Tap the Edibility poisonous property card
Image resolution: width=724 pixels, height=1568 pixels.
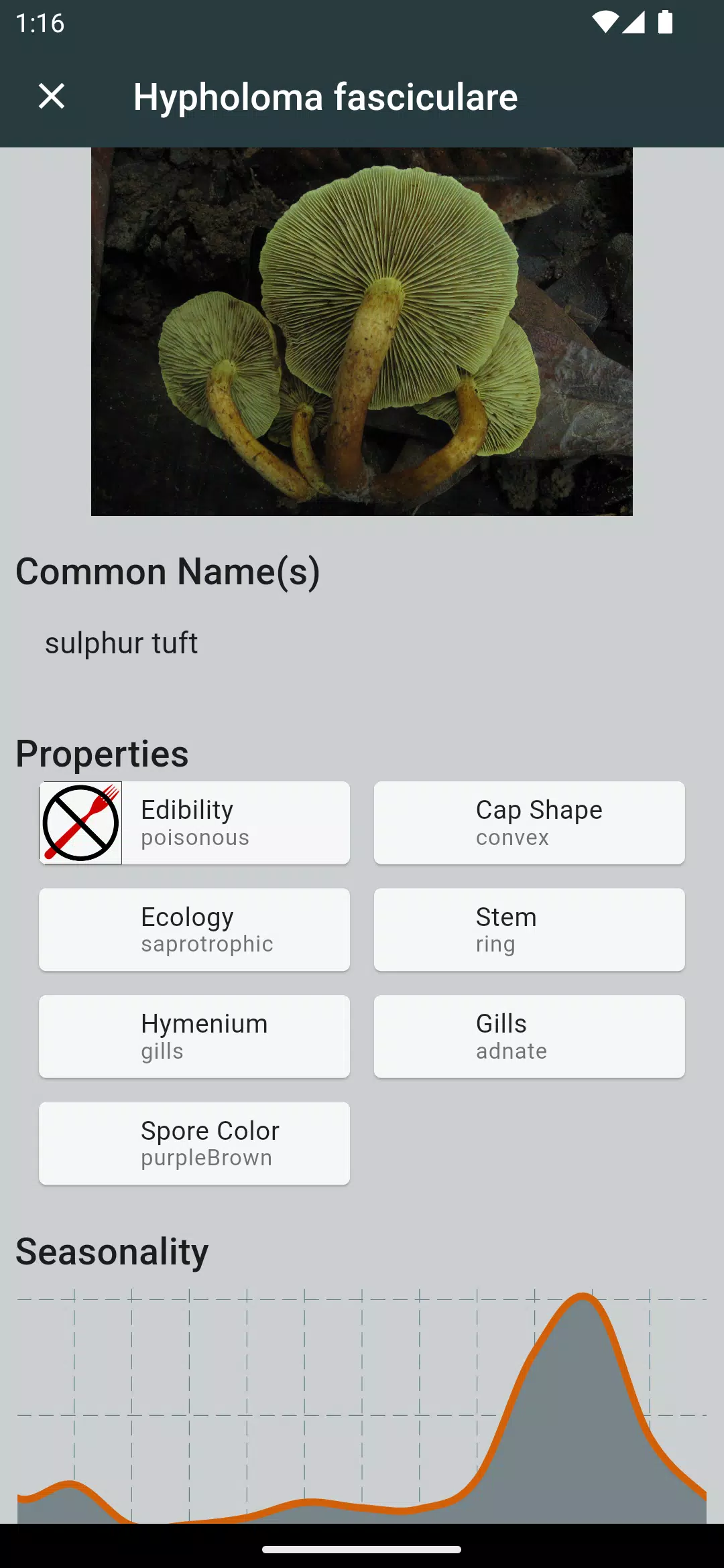pyautogui.click(x=194, y=823)
